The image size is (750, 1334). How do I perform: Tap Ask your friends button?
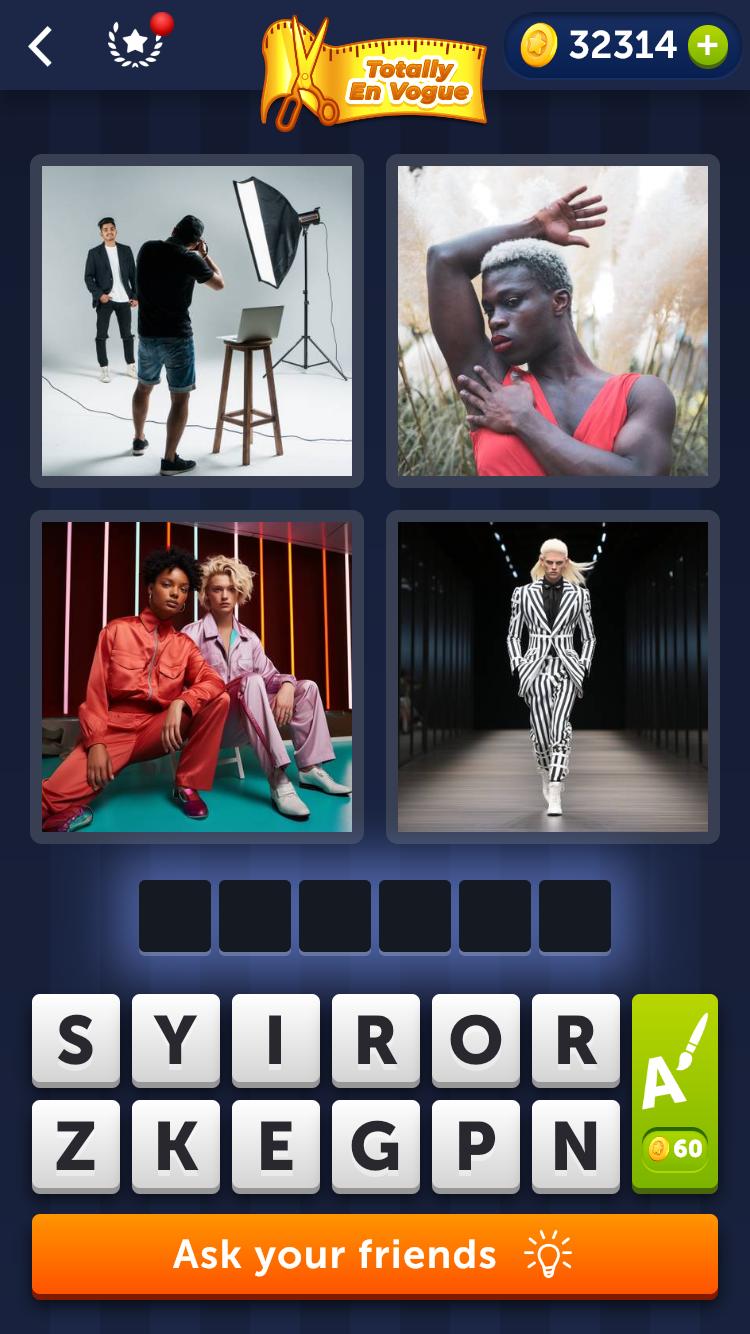[x=375, y=1254]
